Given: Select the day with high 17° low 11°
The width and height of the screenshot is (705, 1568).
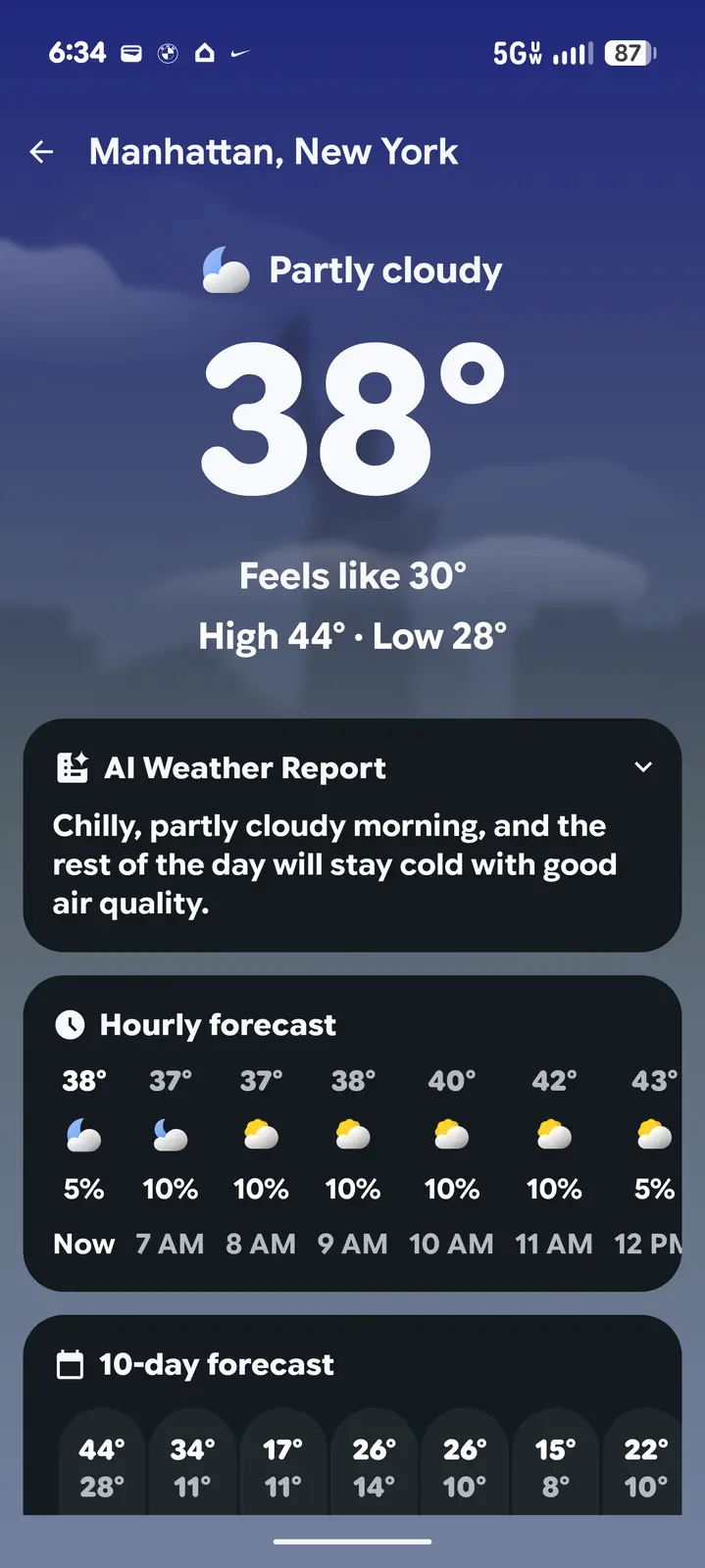Looking at the screenshot, I should click(x=282, y=1467).
